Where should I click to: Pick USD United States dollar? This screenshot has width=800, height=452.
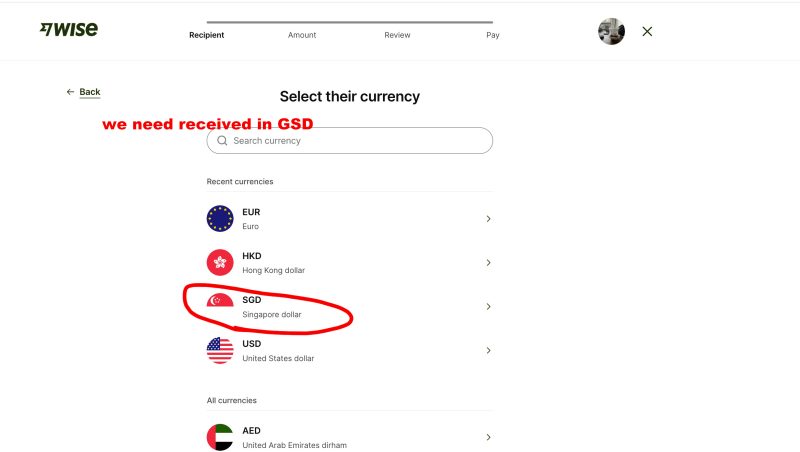(x=349, y=351)
